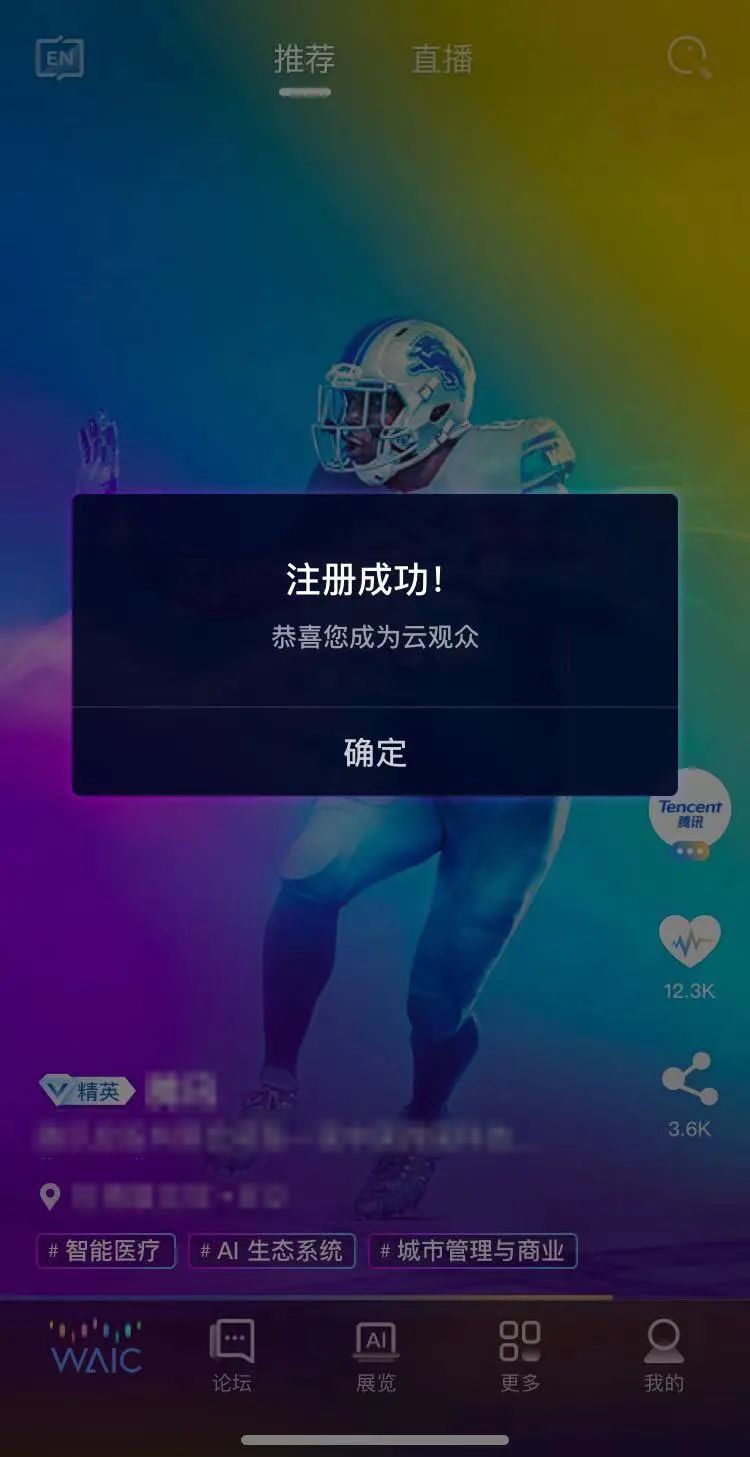Like the video with the heart icon
Image resolution: width=750 pixels, height=1457 pixels.
(x=689, y=943)
